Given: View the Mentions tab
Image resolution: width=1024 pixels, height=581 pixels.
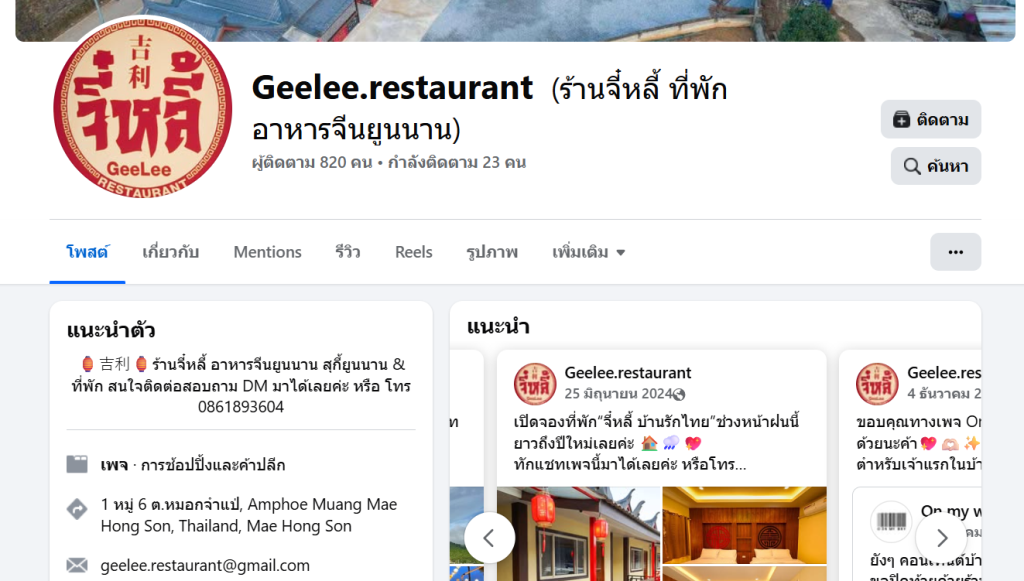Looking at the screenshot, I should tap(267, 252).
